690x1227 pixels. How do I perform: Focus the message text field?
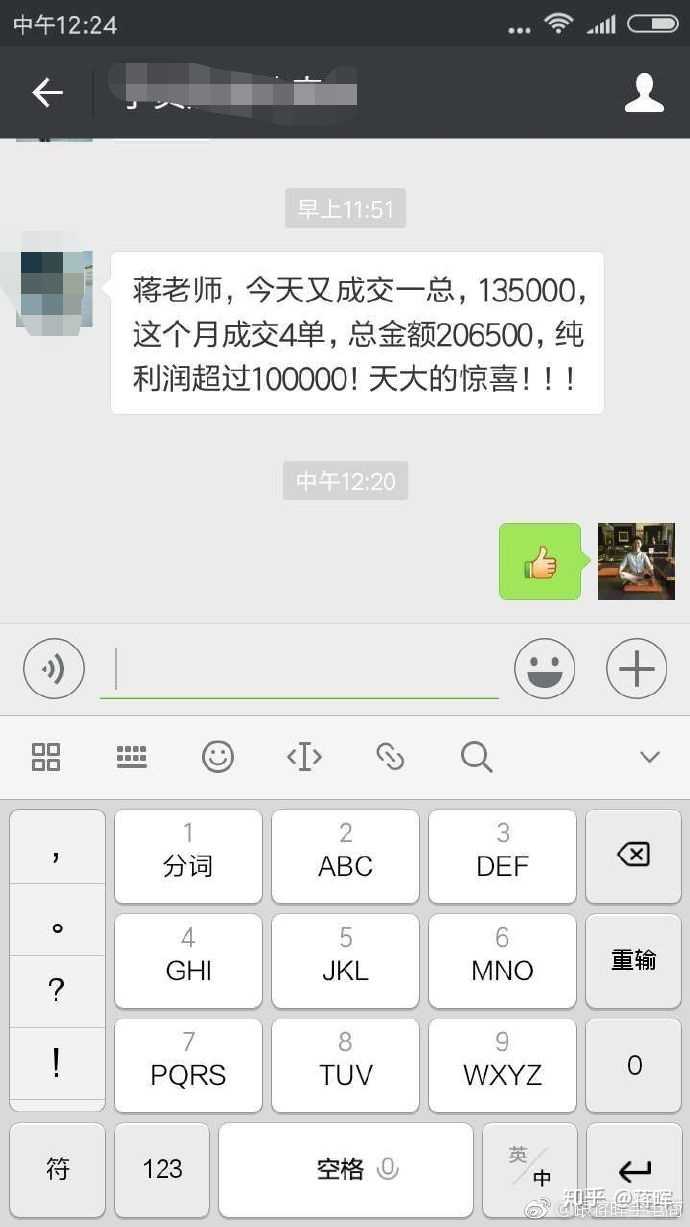(x=300, y=669)
